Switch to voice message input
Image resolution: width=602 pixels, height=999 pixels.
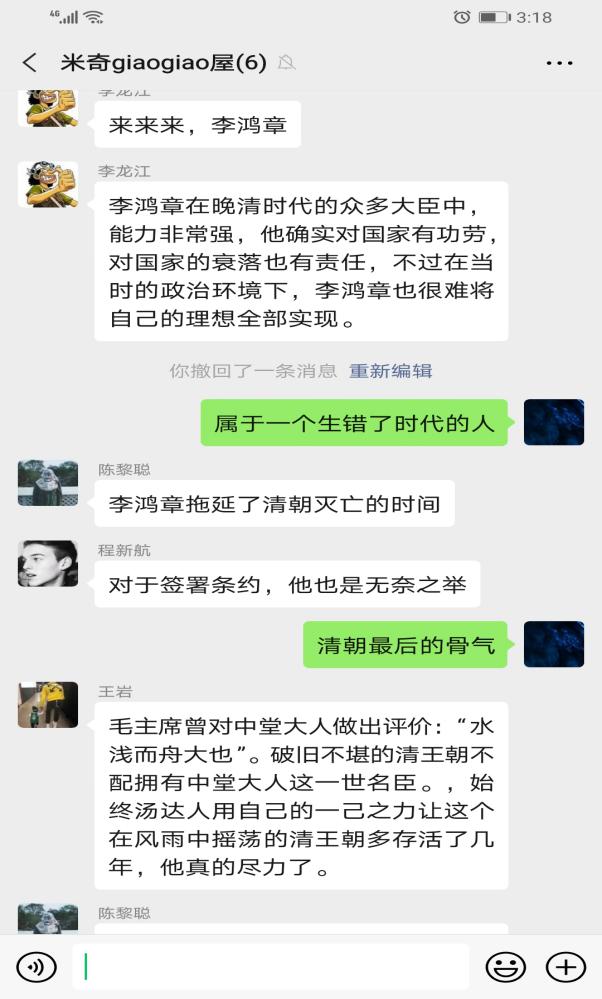(x=37, y=966)
